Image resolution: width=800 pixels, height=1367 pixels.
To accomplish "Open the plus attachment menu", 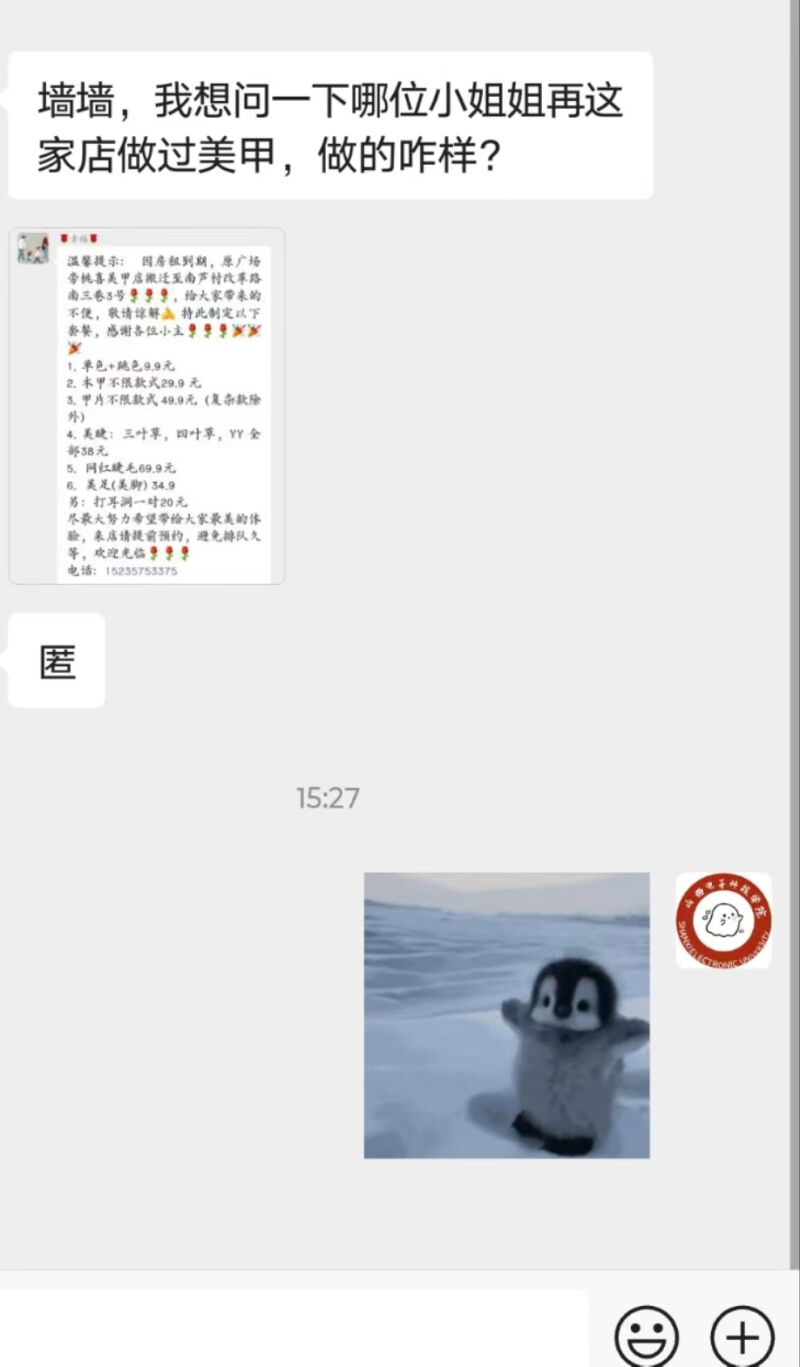I will 742,1336.
